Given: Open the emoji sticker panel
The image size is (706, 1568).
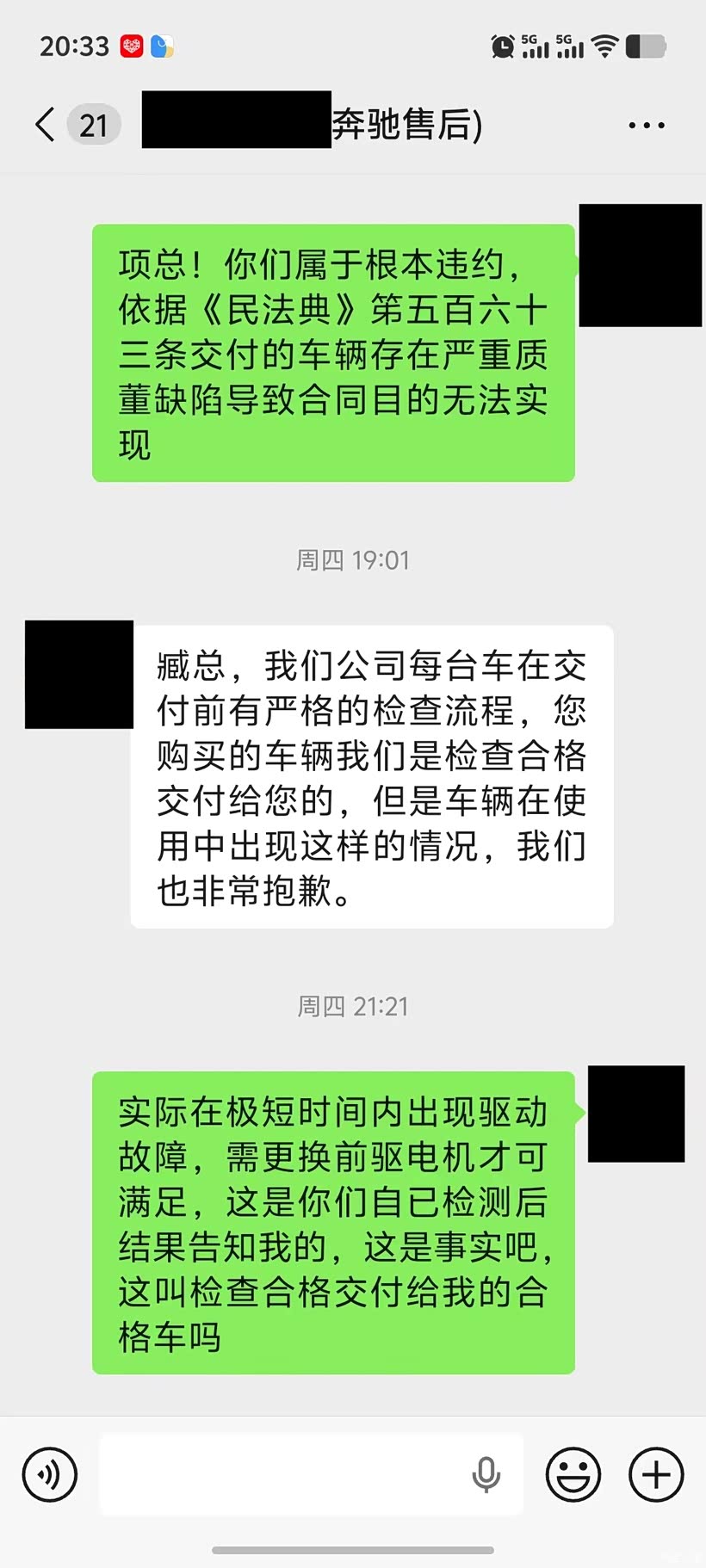Looking at the screenshot, I should (573, 1474).
